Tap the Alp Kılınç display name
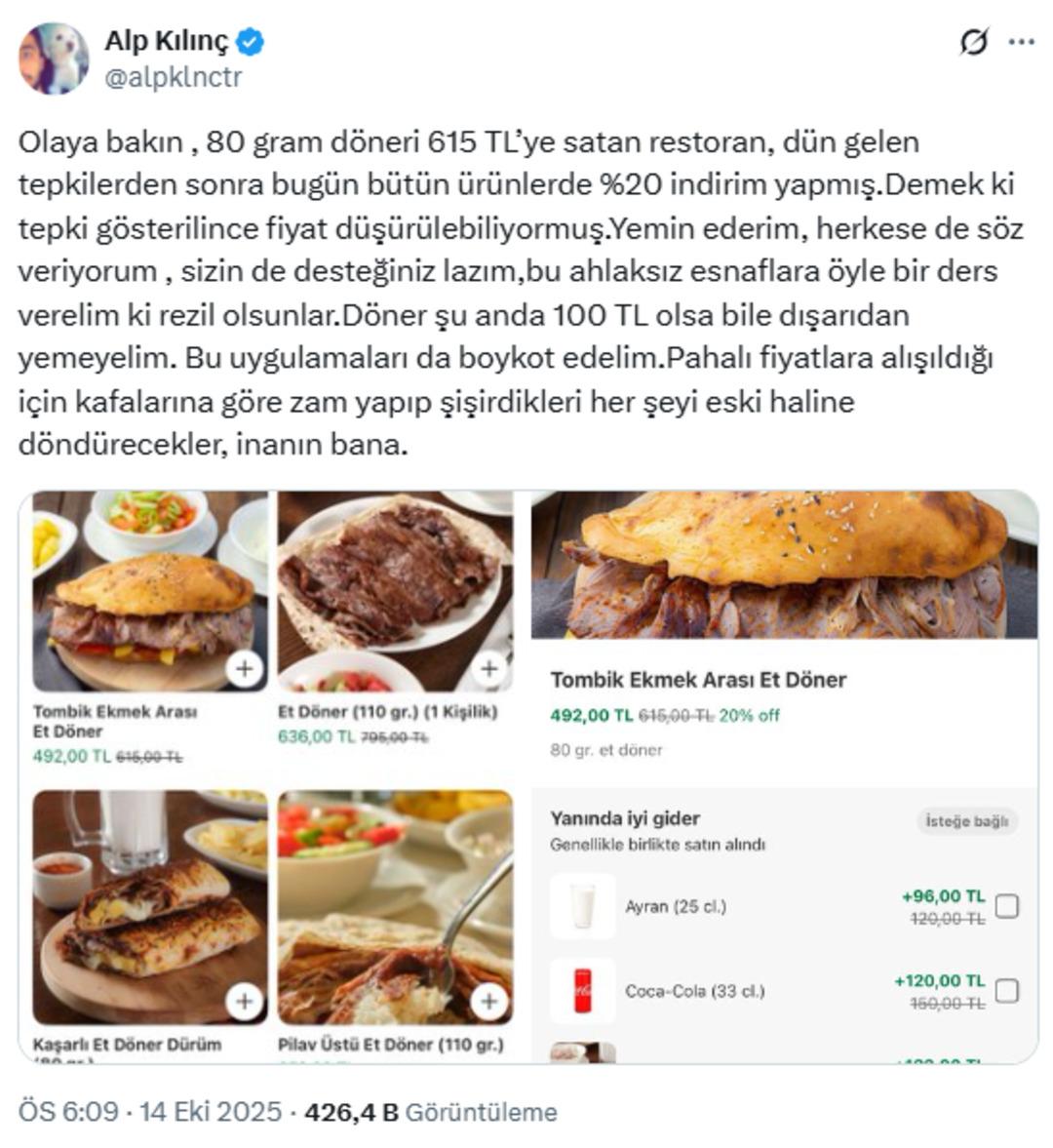 (x=166, y=42)
